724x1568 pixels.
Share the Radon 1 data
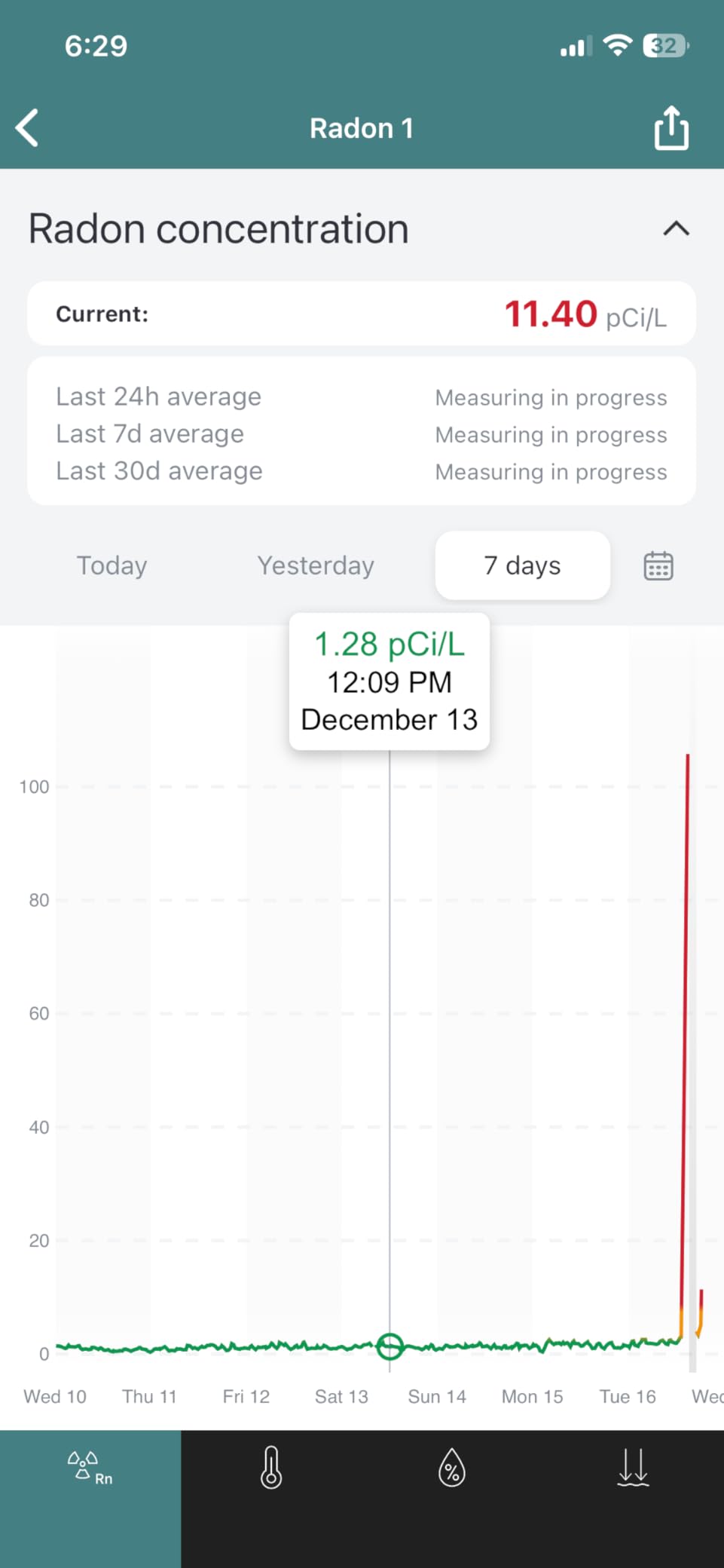coord(671,127)
